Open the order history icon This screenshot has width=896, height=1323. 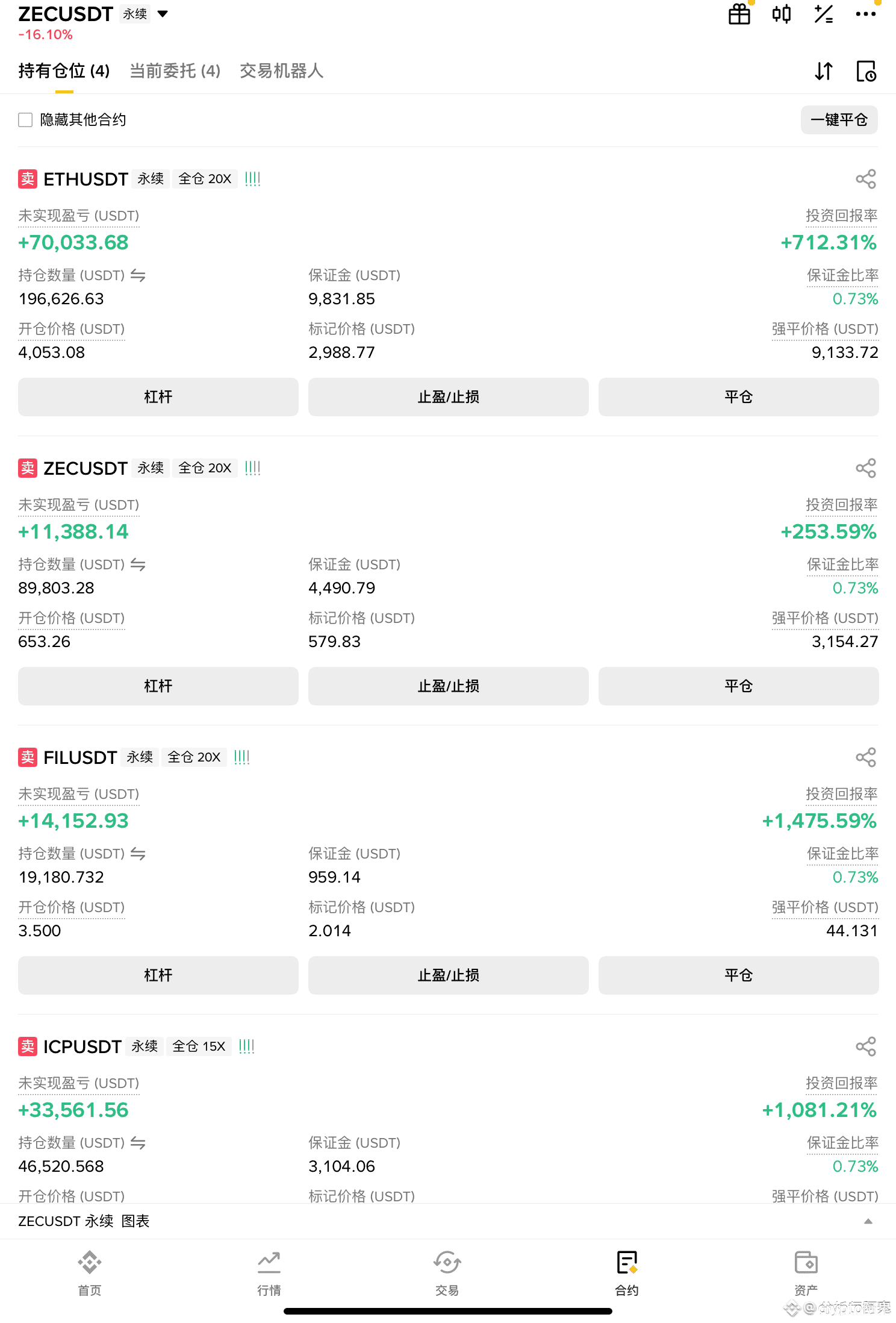pyautogui.click(x=866, y=71)
